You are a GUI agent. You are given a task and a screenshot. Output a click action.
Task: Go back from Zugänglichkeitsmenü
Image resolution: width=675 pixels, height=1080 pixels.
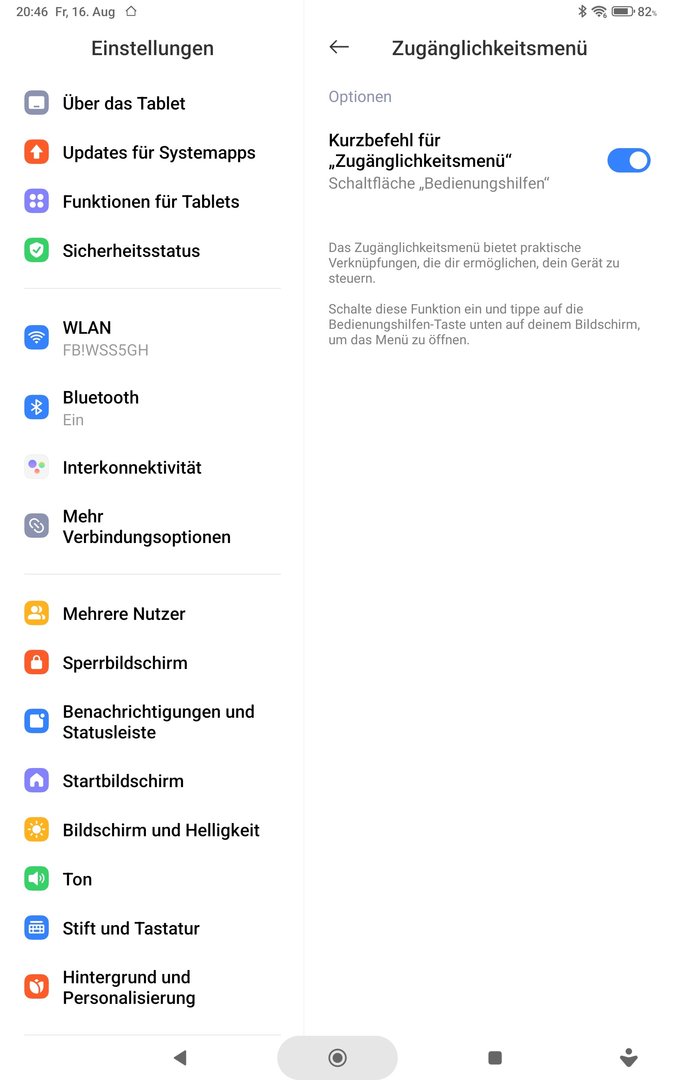[339, 47]
